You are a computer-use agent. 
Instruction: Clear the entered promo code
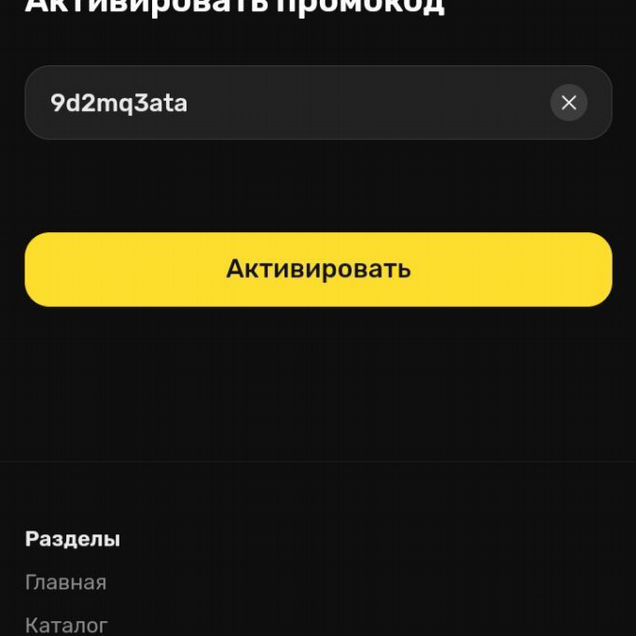(x=568, y=103)
